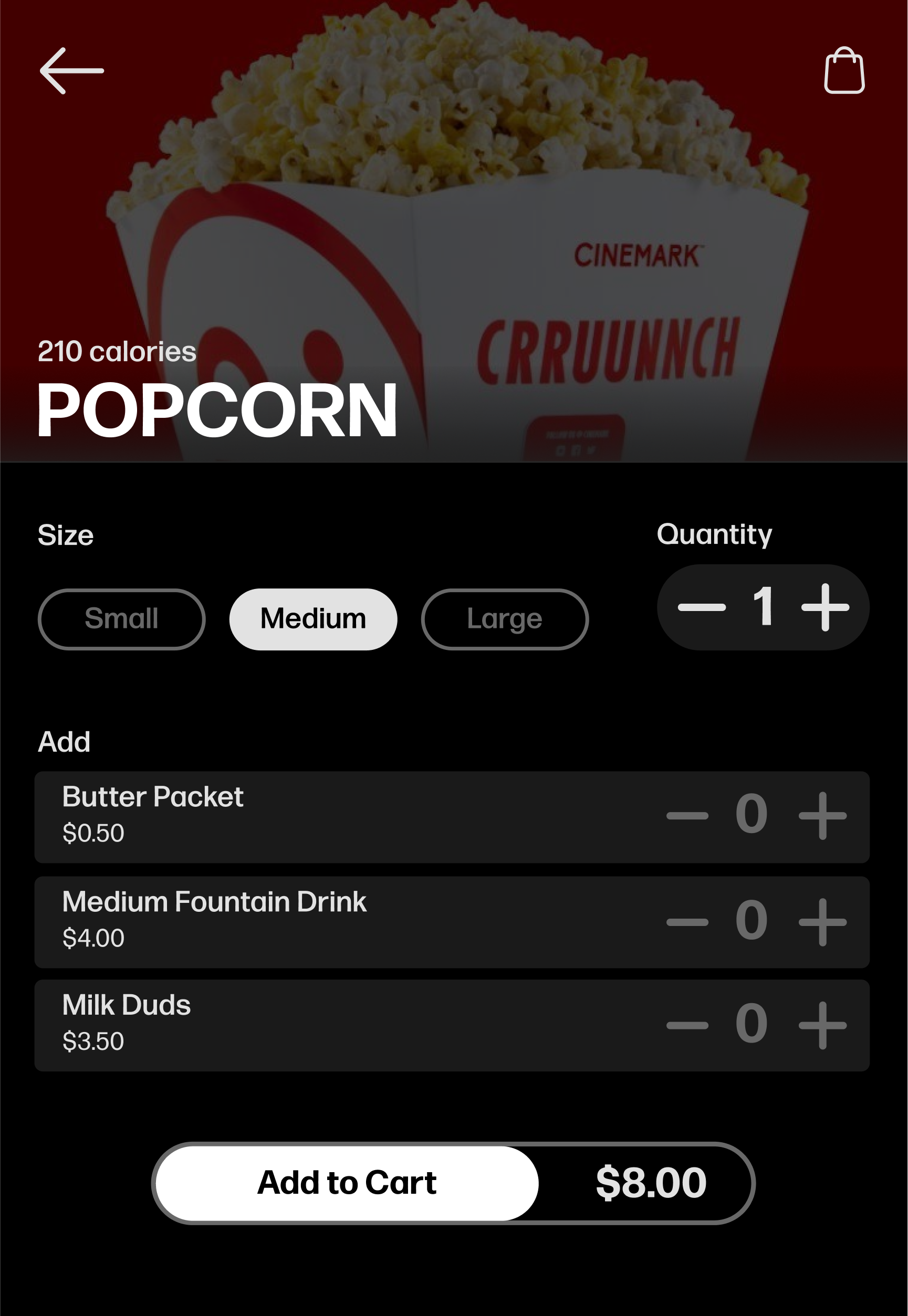This screenshot has width=908, height=1316.
Task: Add a box of Milk Duds
Action: pos(822,1025)
